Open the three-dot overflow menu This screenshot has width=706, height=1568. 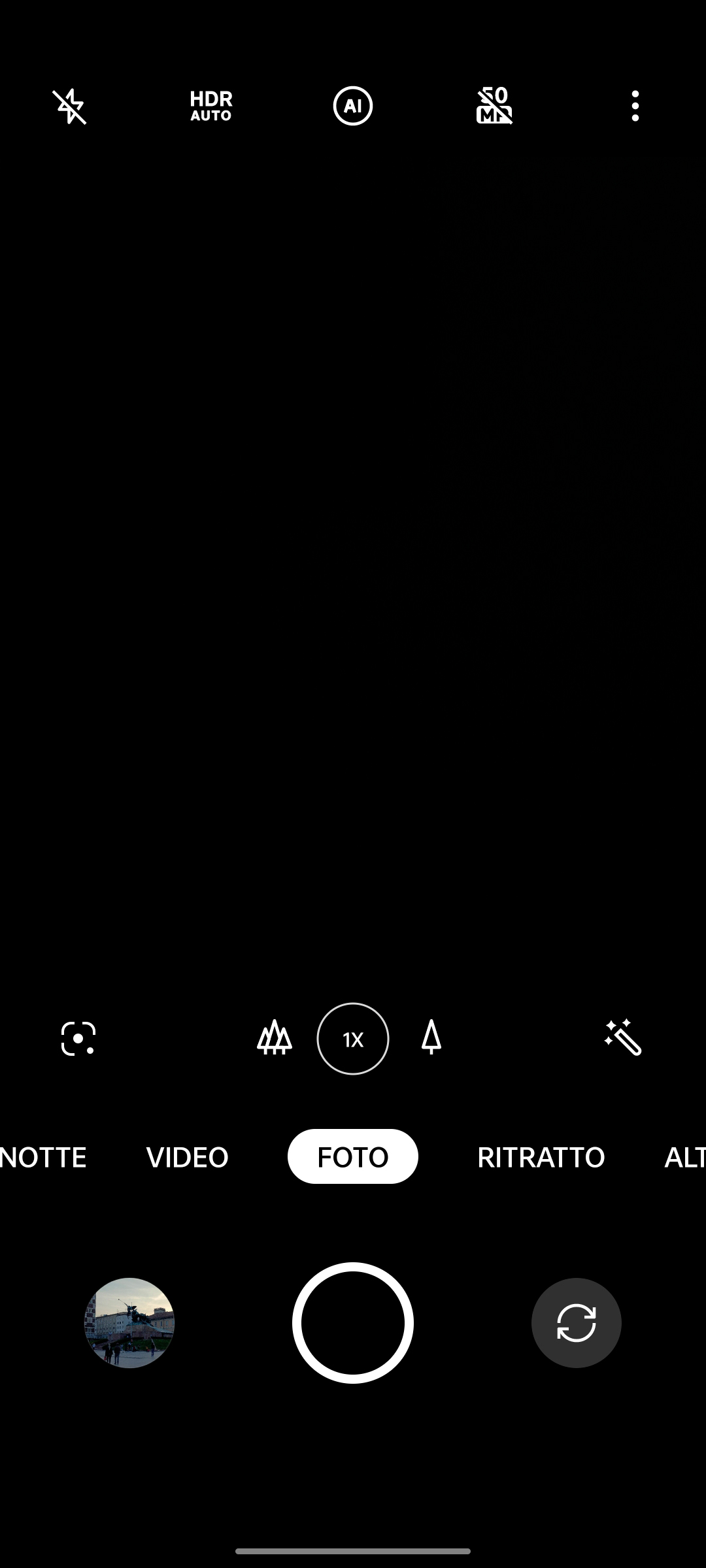point(635,106)
